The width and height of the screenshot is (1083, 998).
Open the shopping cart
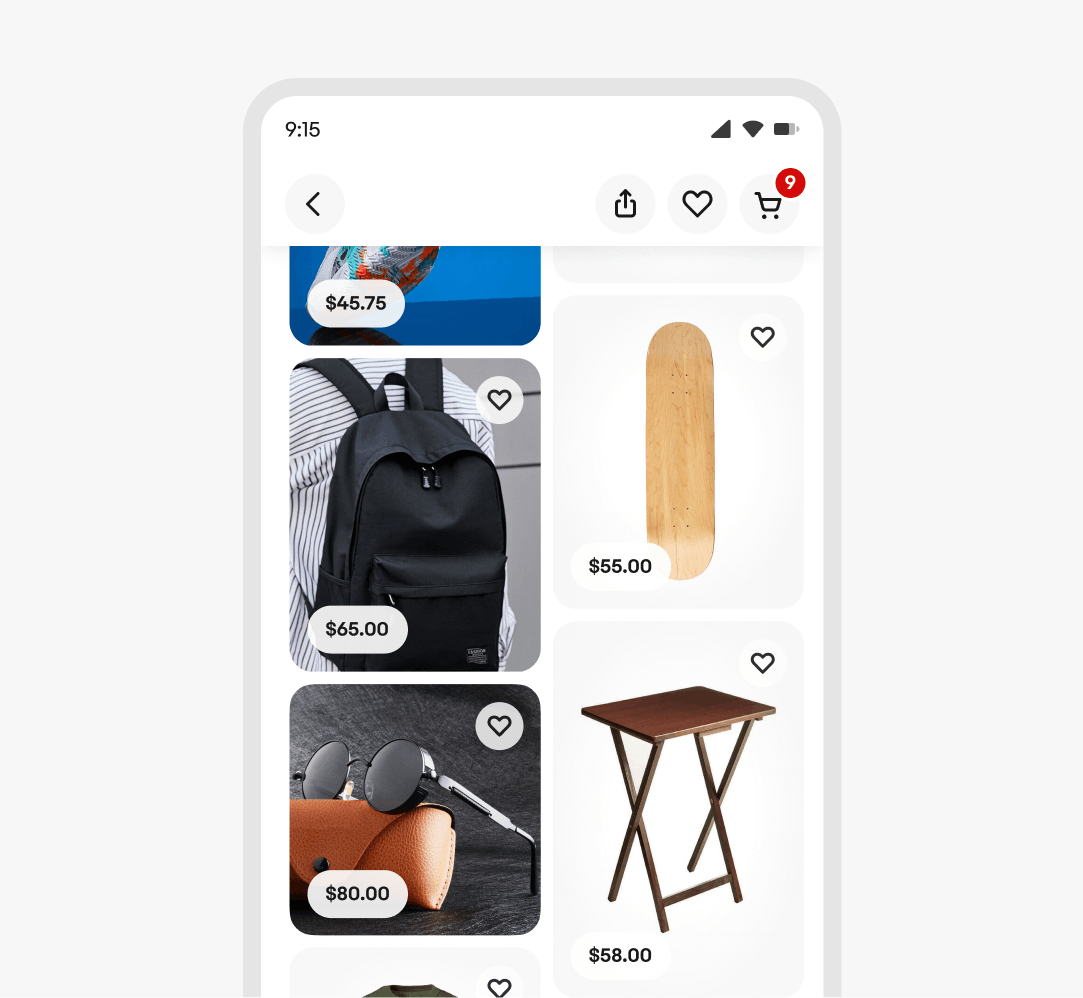(x=768, y=205)
